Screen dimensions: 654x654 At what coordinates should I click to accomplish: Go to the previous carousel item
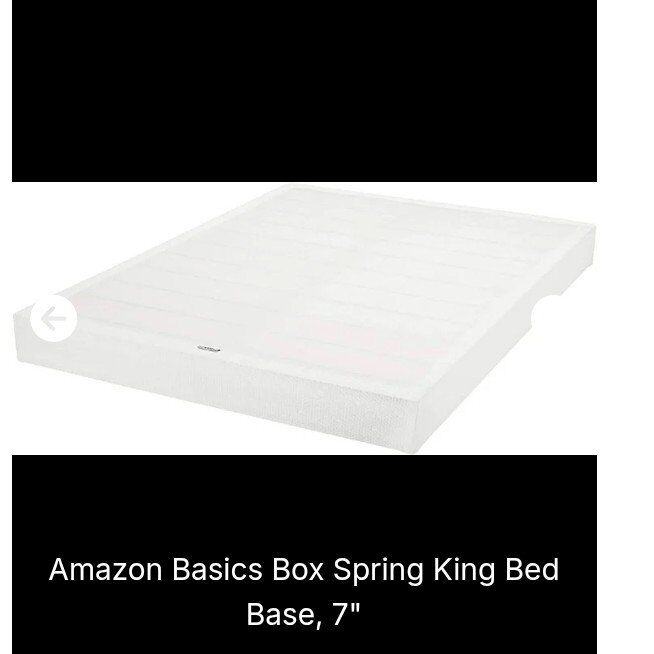click(52, 320)
